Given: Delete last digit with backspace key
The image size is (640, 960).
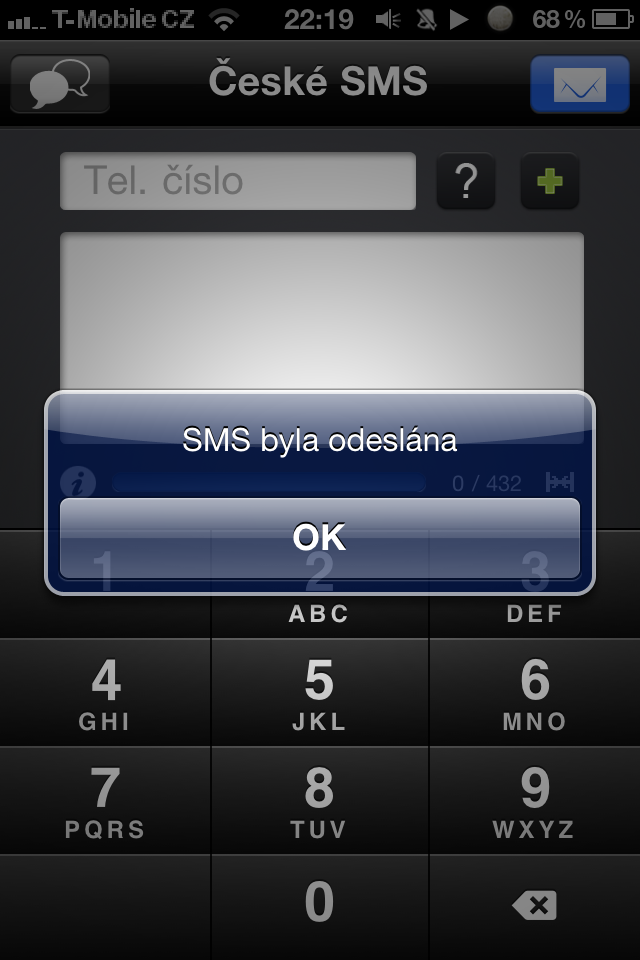Looking at the screenshot, I should click(x=534, y=906).
